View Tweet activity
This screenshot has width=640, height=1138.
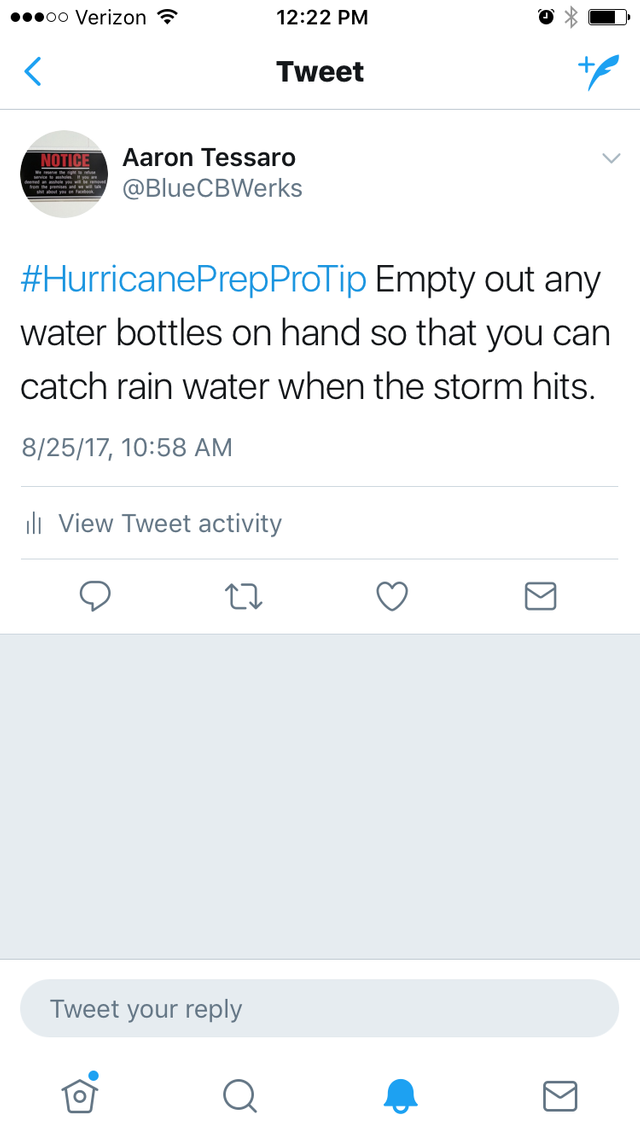coord(153,523)
